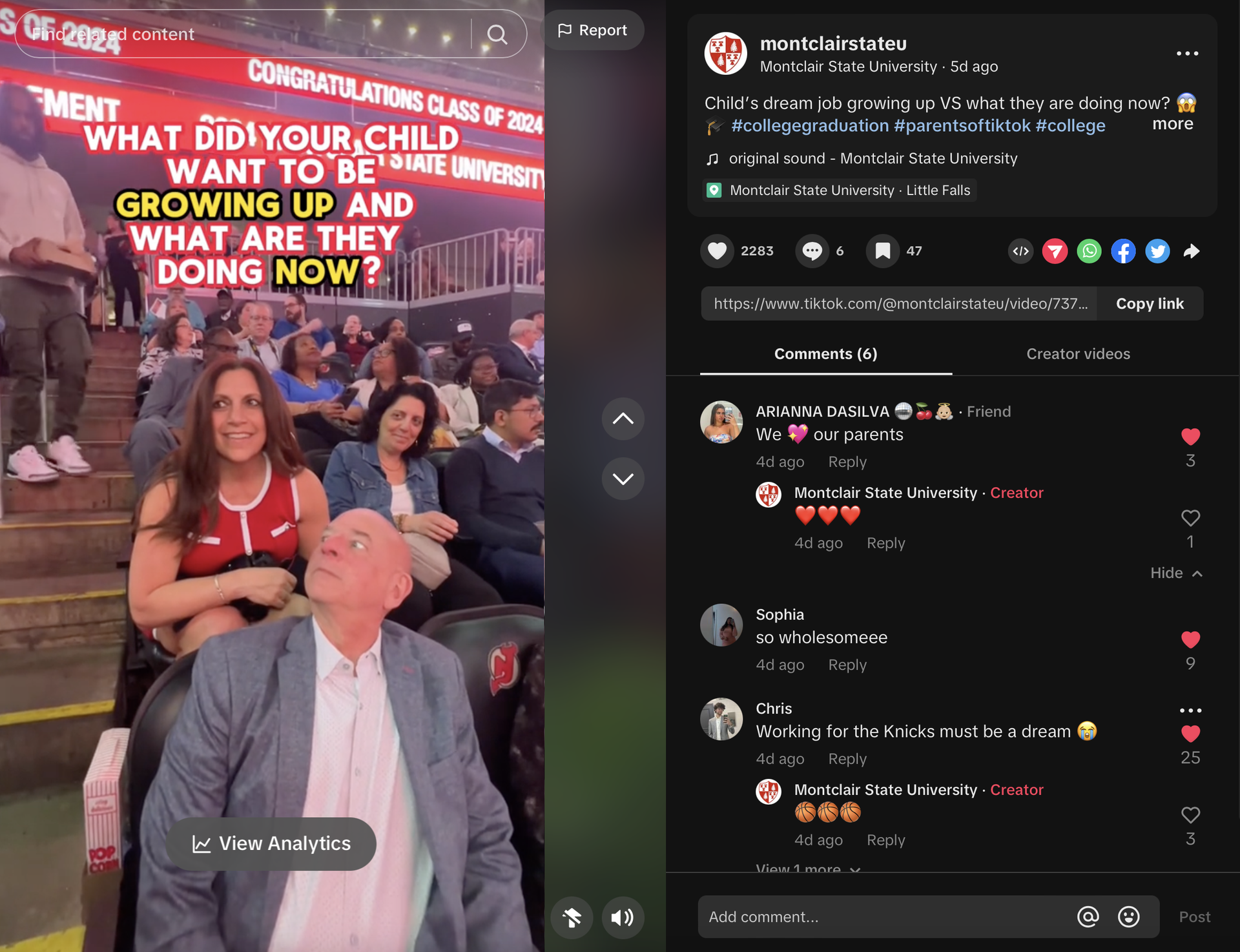Bookmark this video to favorites
Viewport: 1240px width, 952px height.
point(882,251)
